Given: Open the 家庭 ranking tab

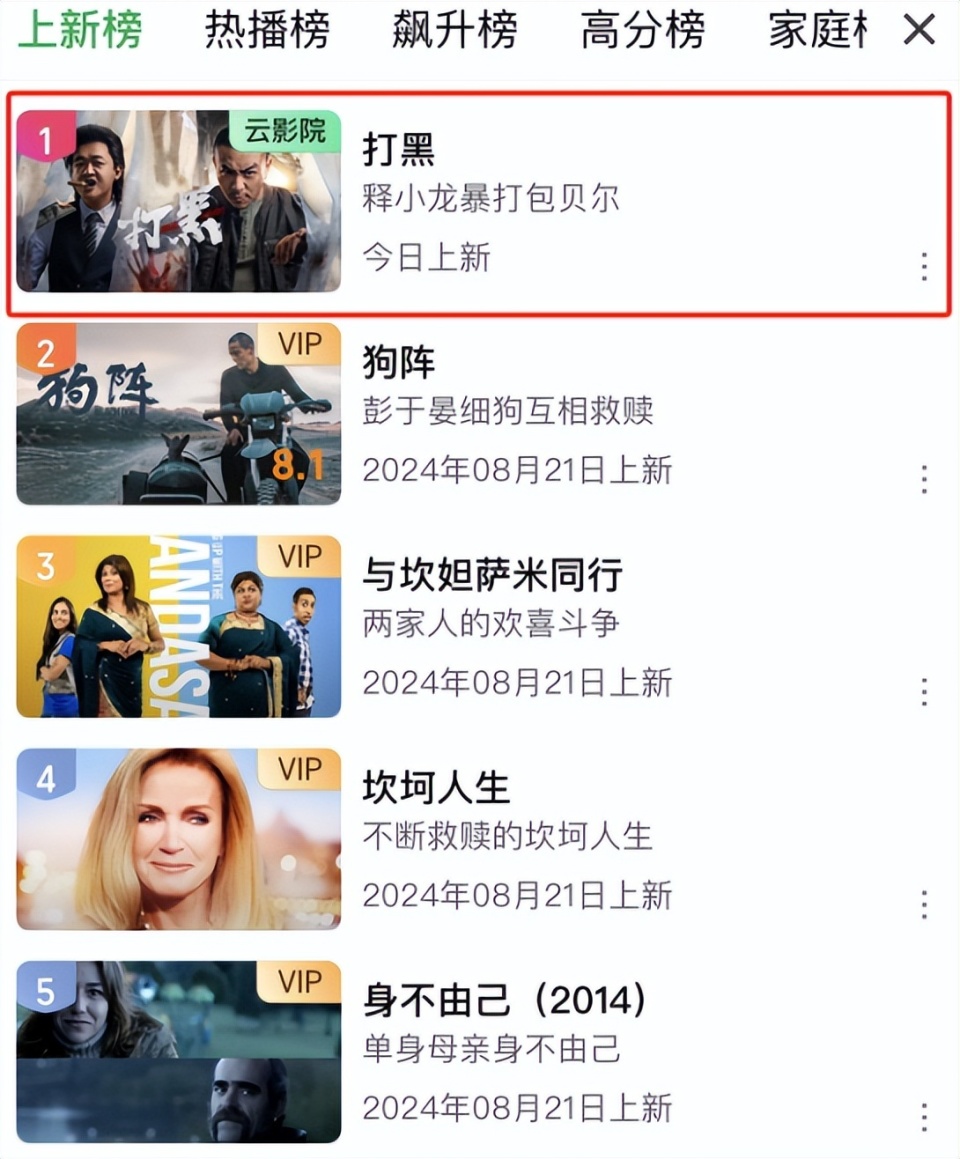Looking at the screenshot, I should [817, 31].
